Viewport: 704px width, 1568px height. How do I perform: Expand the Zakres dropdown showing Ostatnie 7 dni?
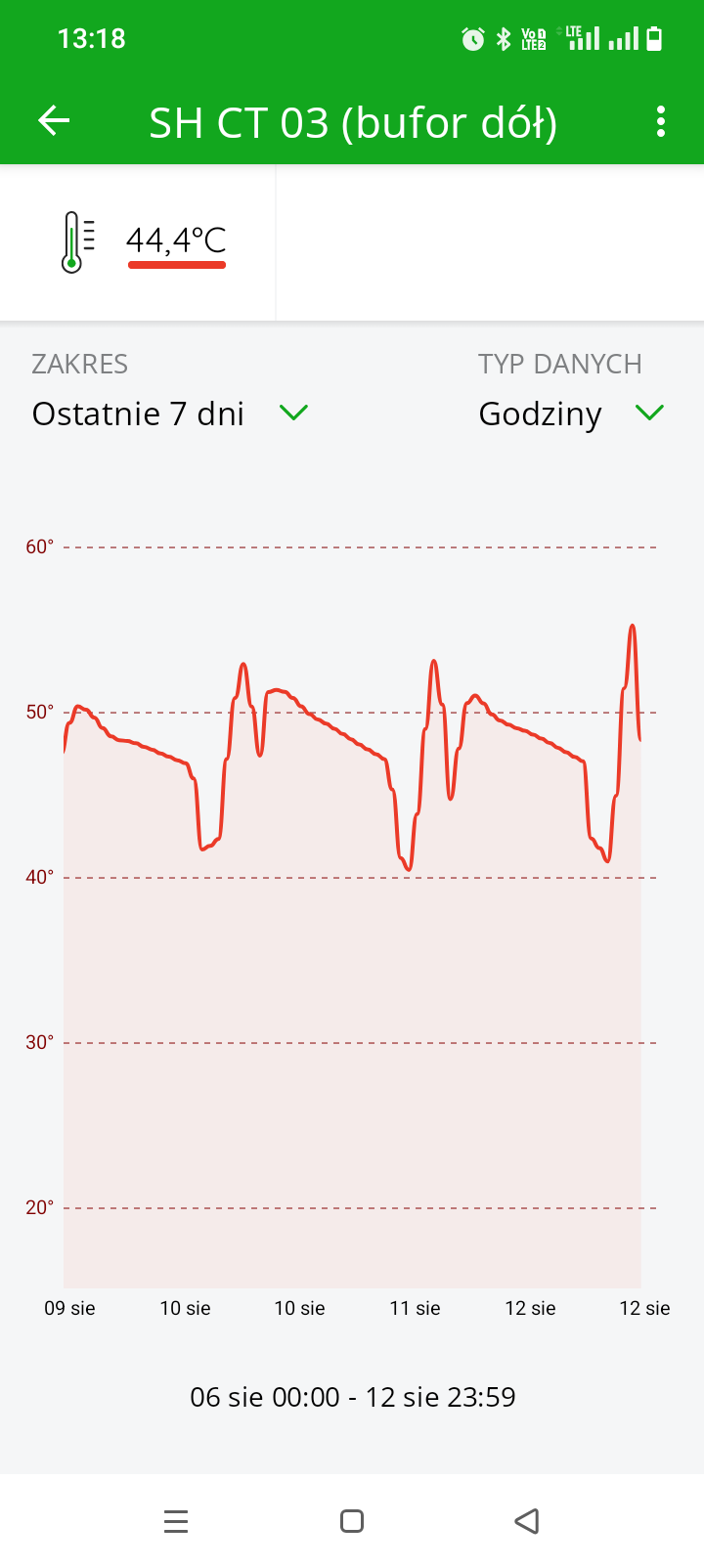[x=170, y=414]
